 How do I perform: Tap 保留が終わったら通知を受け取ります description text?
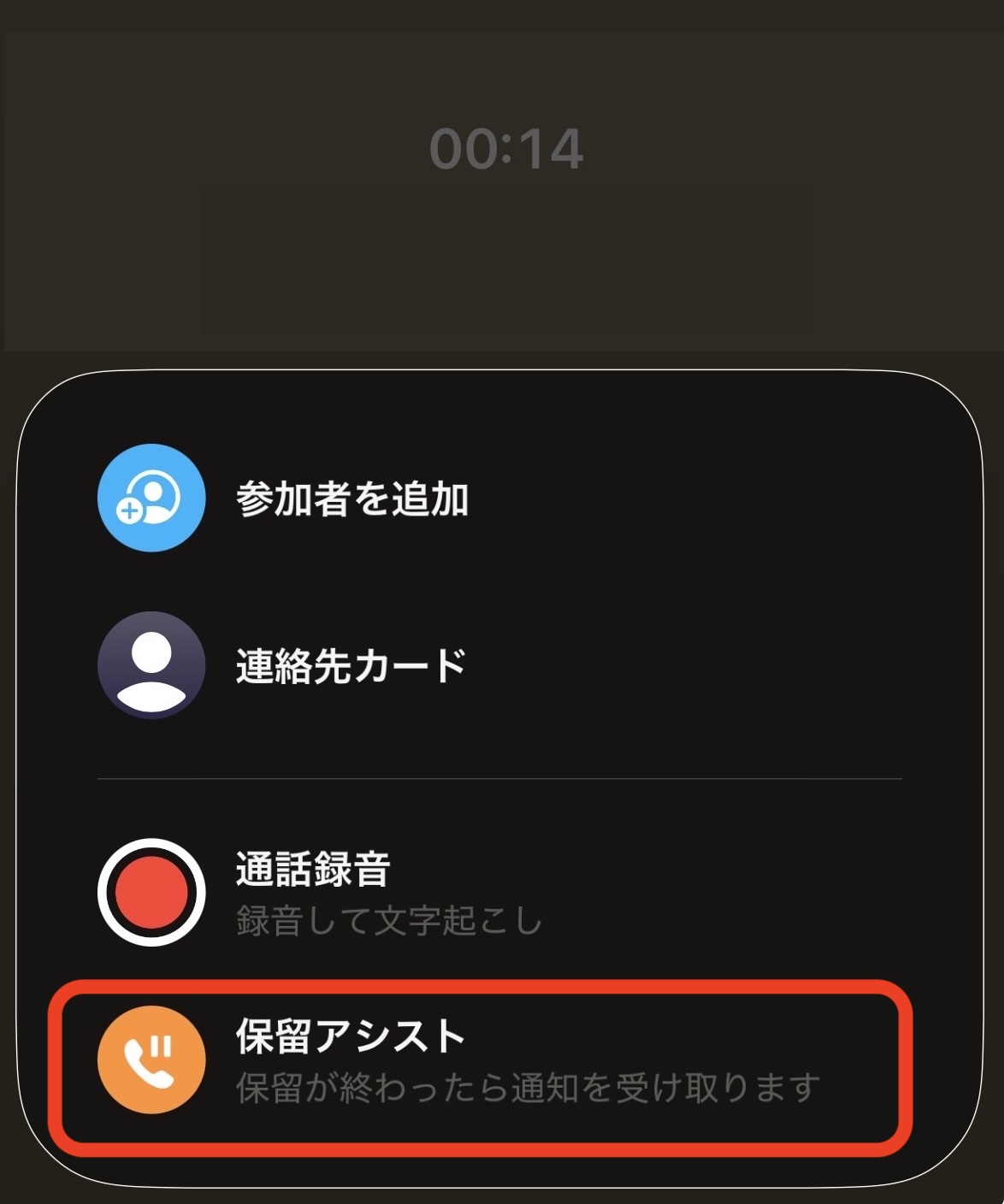tap(524, 1085)
